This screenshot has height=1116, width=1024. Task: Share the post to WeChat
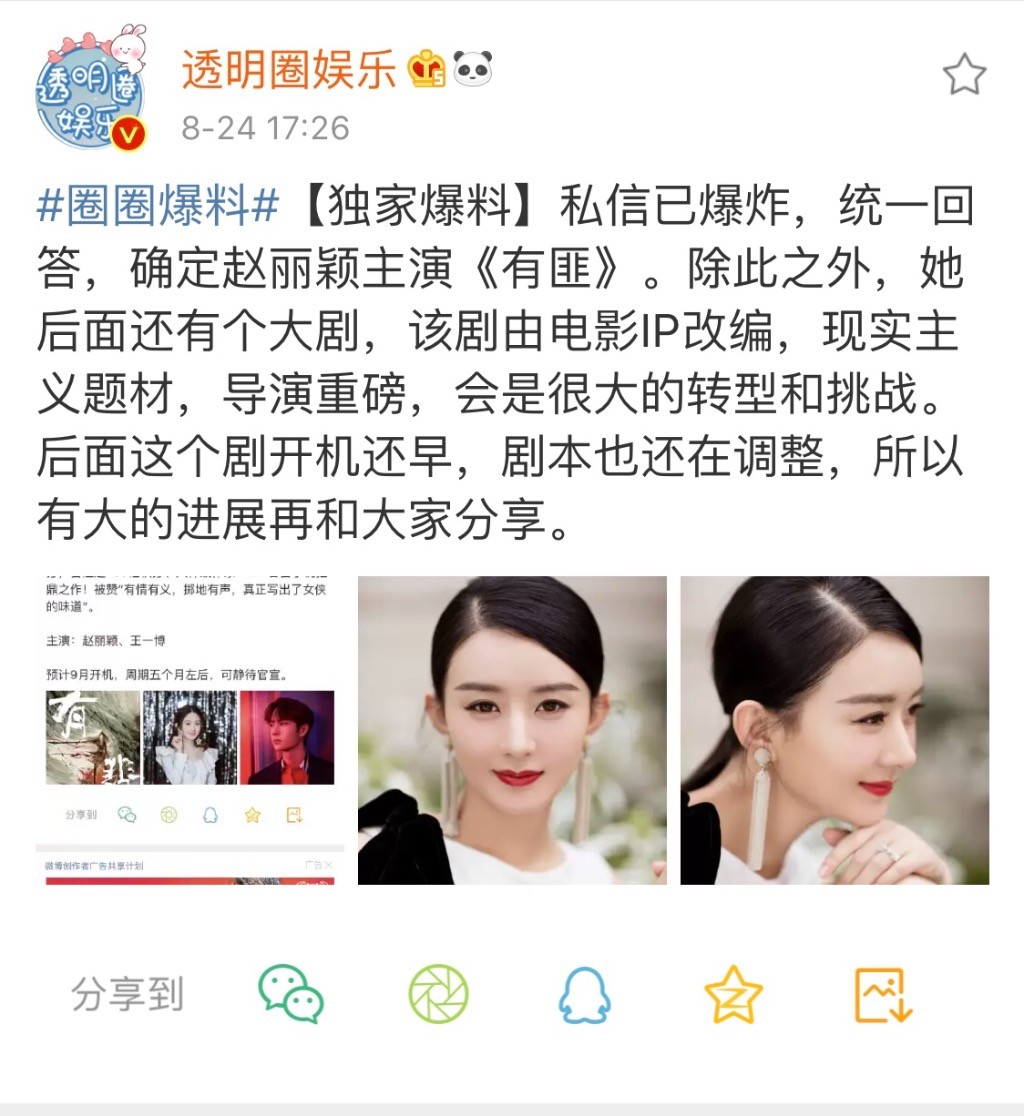click(291, 993)
